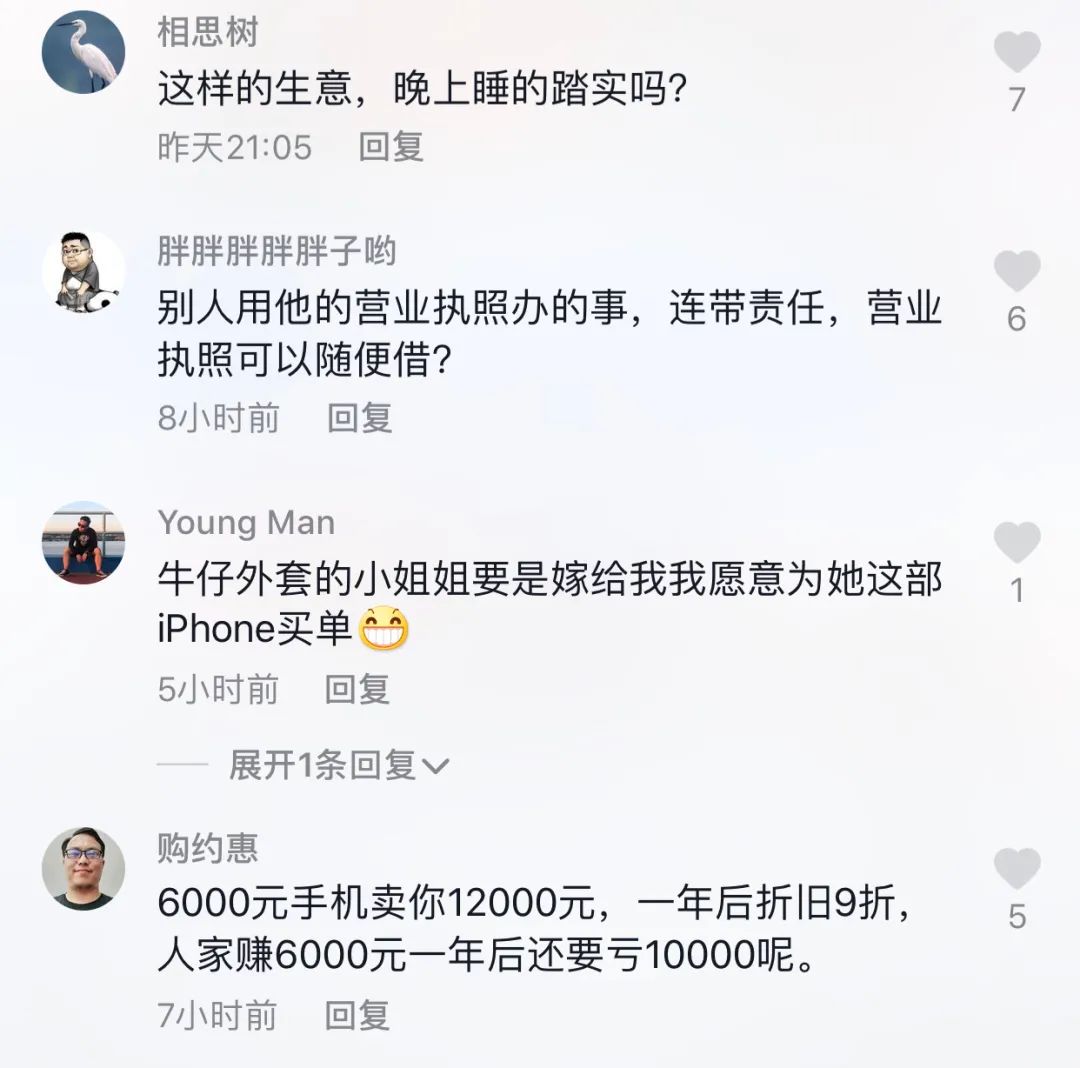
Task: Open 胖胖胖胖胖子哟's profile avatar
Action: [x=83, y=271]
